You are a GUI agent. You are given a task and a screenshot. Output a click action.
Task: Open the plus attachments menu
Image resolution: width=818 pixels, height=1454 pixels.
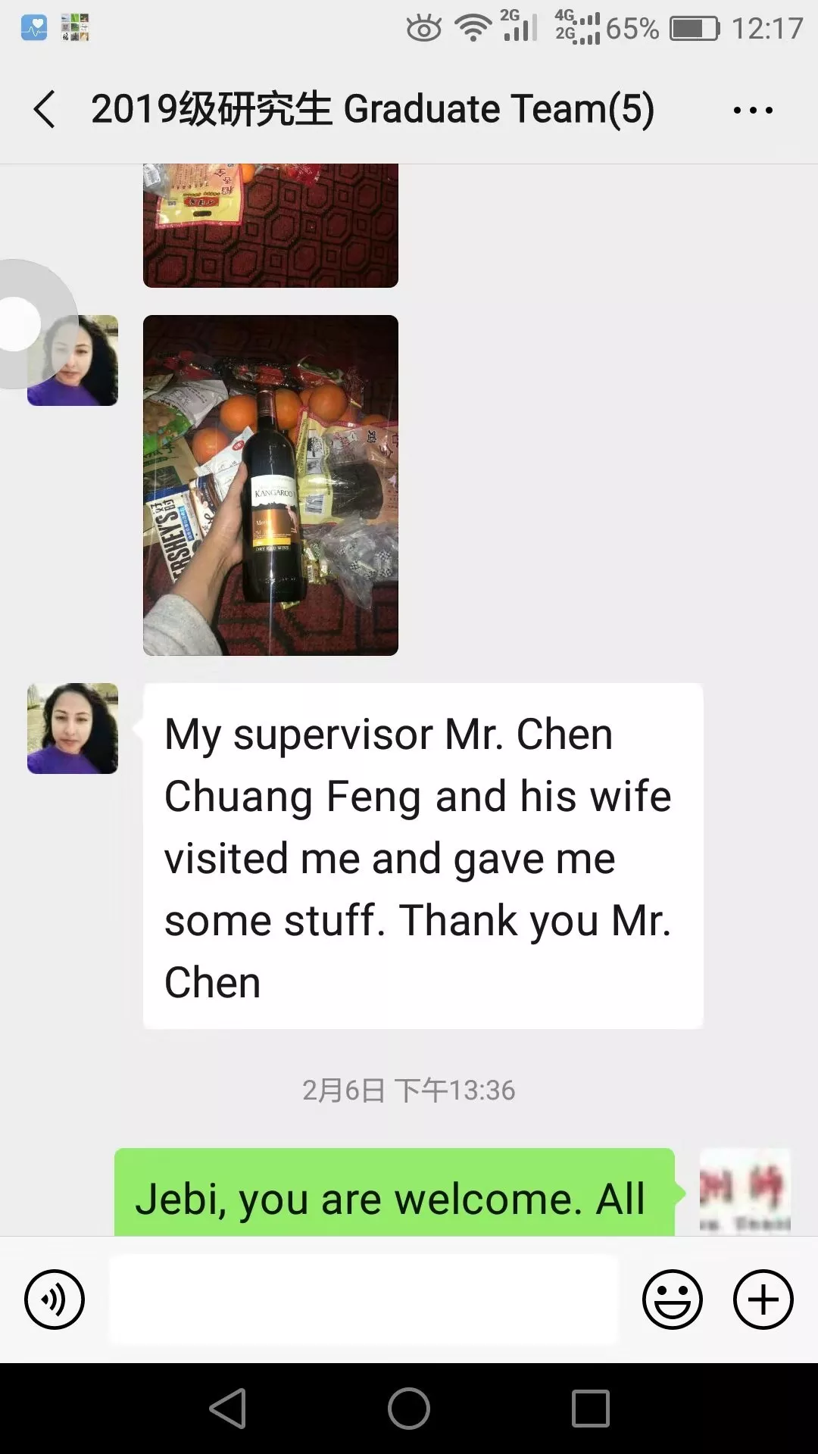point(763,1299)
